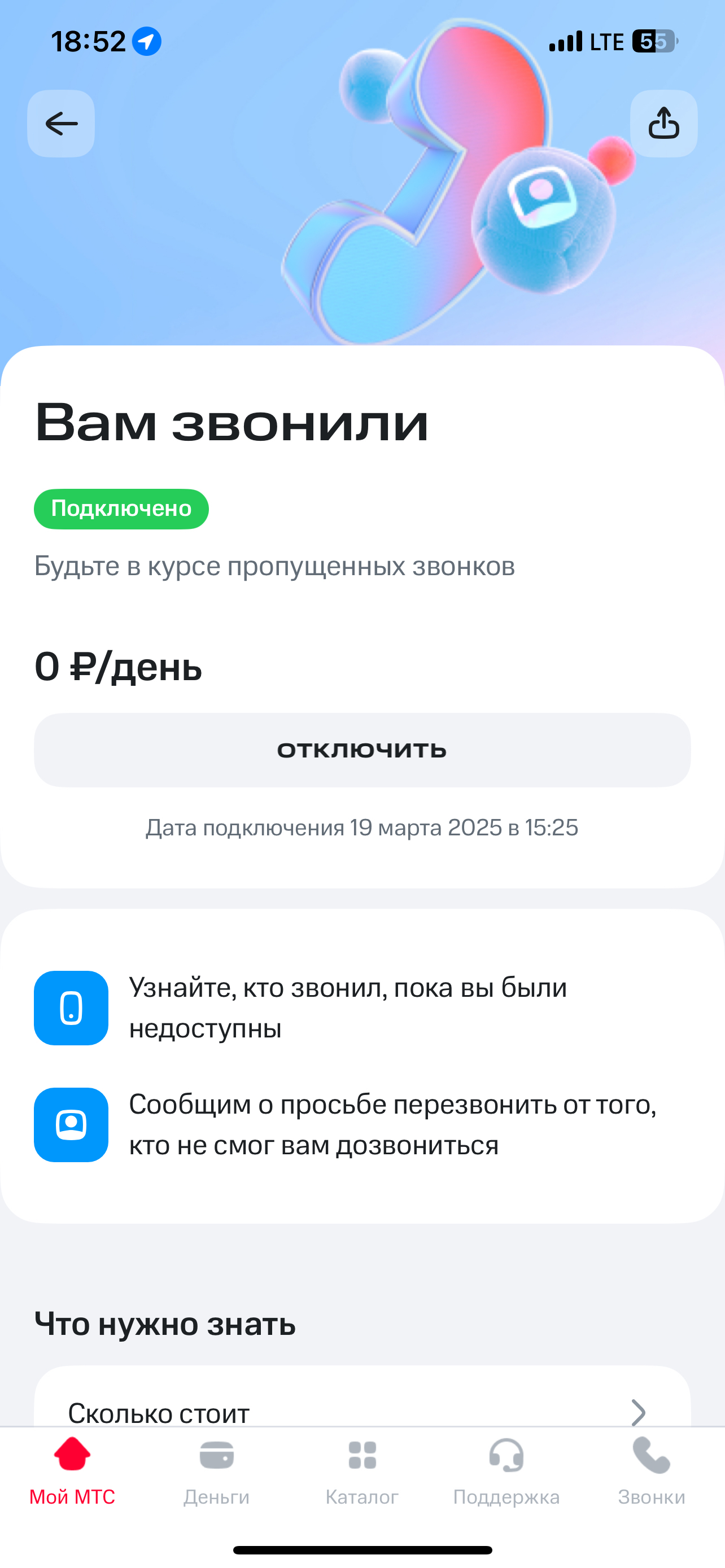Go back using the arrow button
The height and width of the screenshot is (1568, 725).
pyautogui.click(x=61, y=124)
